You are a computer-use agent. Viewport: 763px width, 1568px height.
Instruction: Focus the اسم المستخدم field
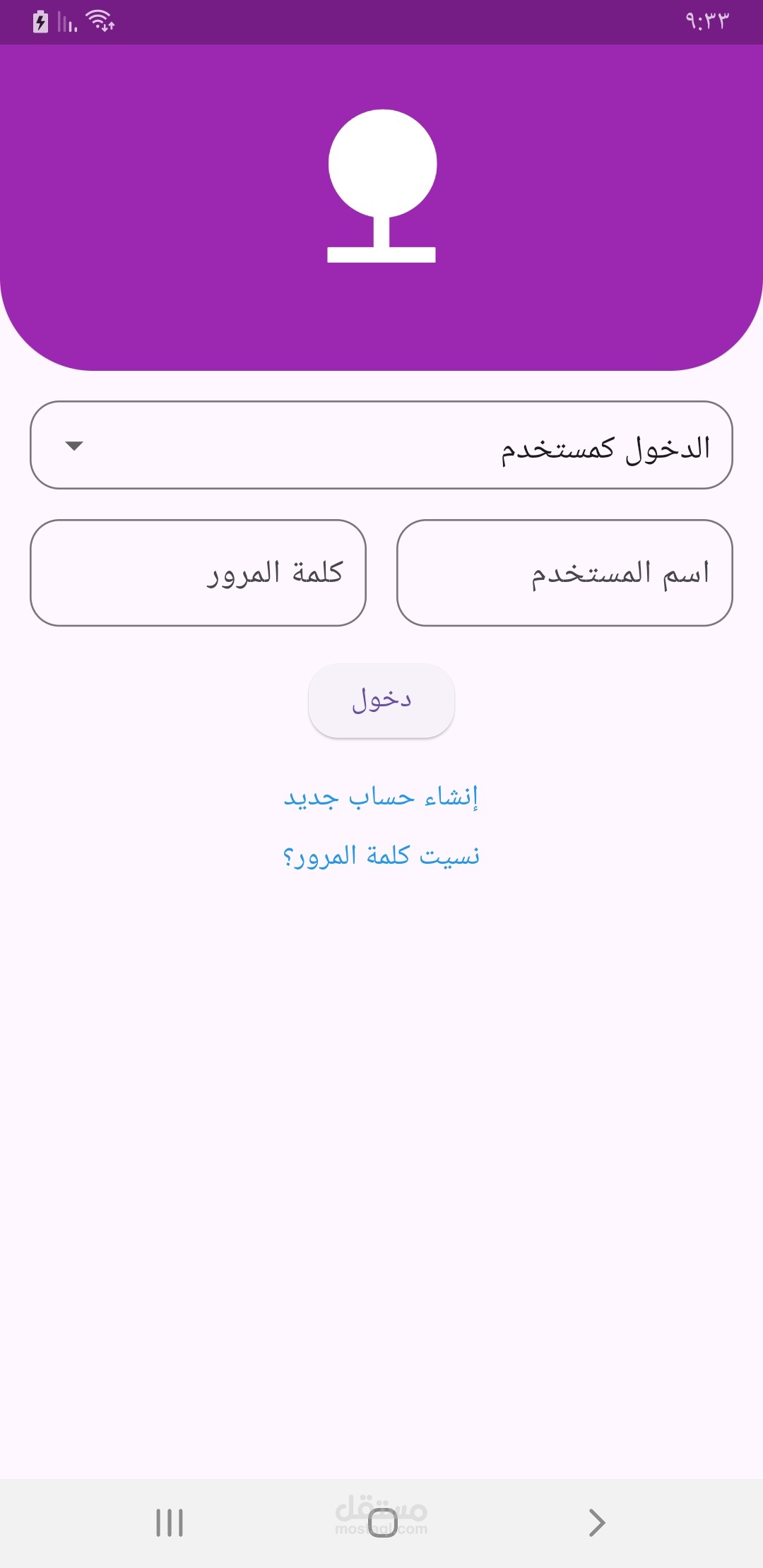point(564,573)
